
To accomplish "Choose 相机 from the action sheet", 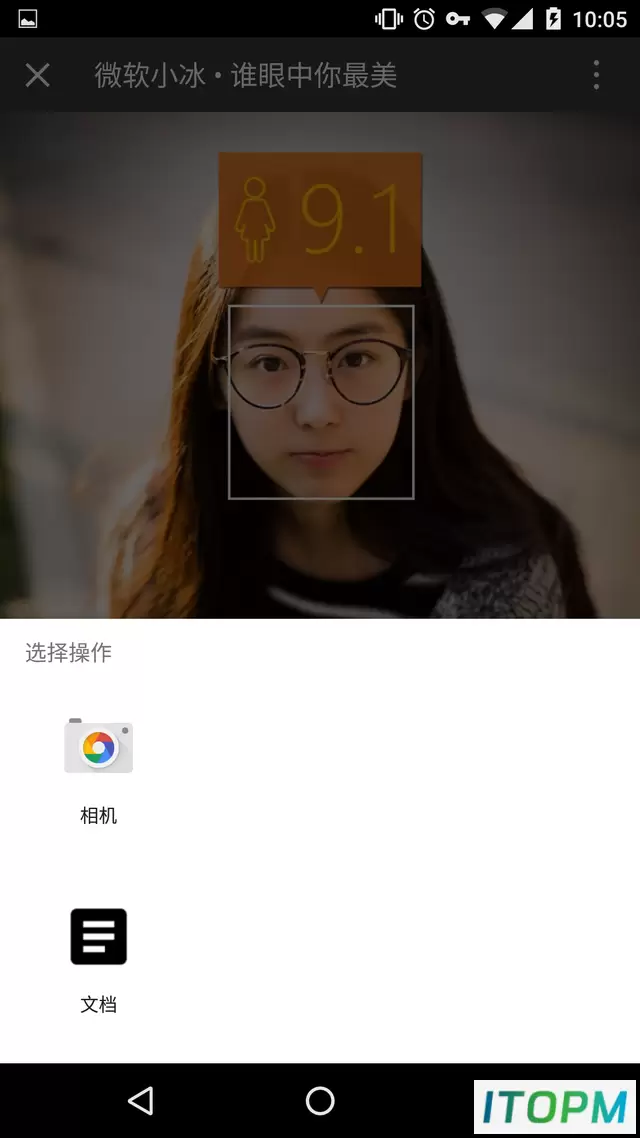I will pos(99,771).
